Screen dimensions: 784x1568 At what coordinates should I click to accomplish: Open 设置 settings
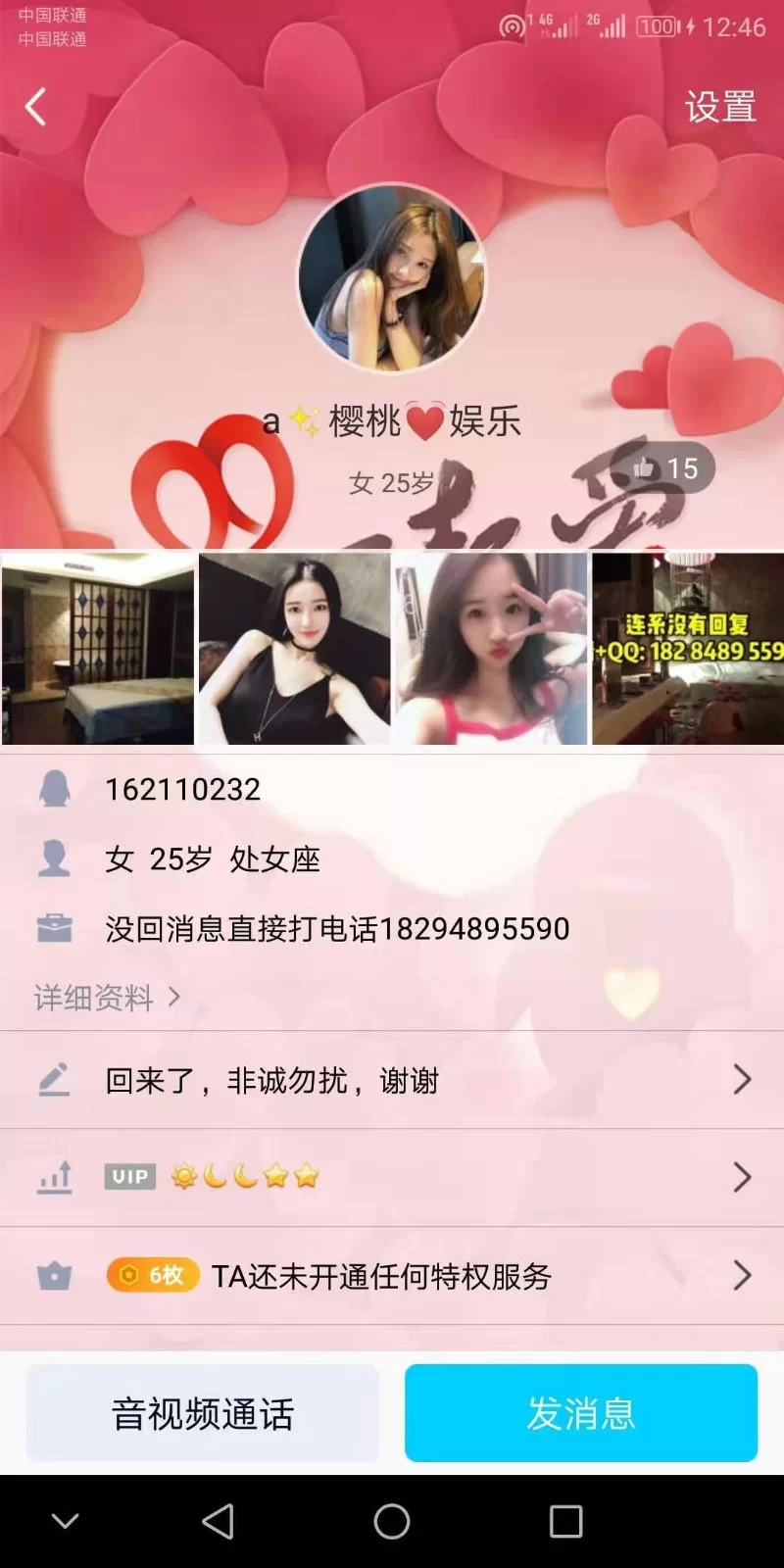pyautogui.click(x=720, y=107)
